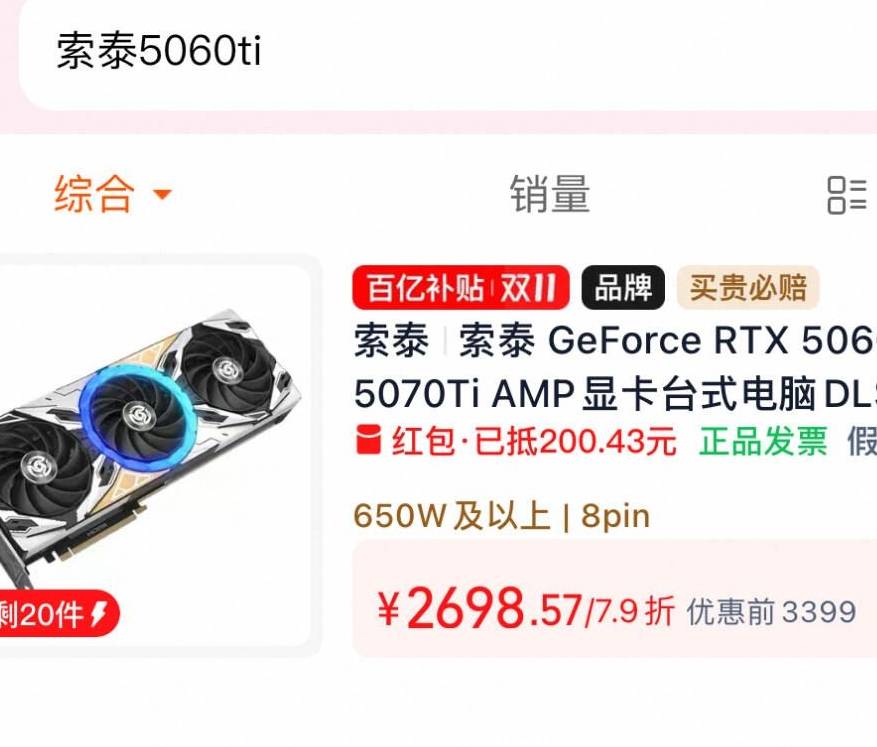Image resolution: width=877 pixels, height=747 pixels.
Task: Expand the 综合 sort dropdown
Action: tap(112, 194)
